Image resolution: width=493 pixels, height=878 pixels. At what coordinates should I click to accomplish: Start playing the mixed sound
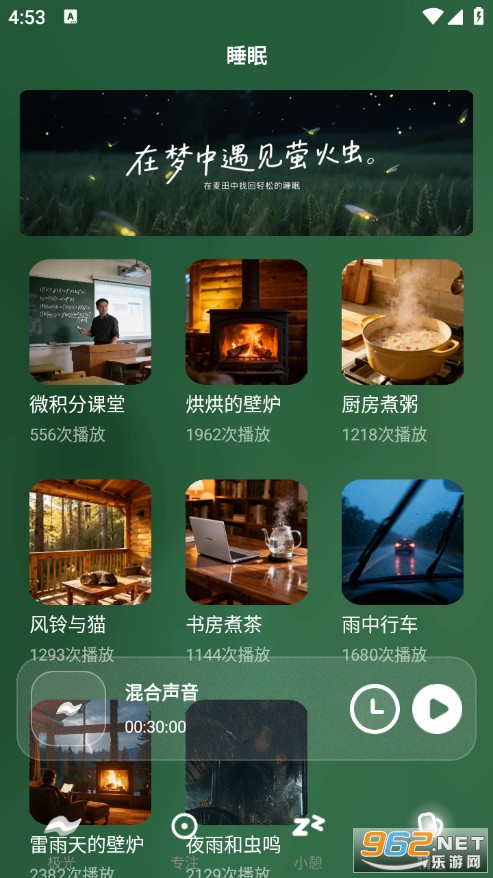click(x=437, y=709)
